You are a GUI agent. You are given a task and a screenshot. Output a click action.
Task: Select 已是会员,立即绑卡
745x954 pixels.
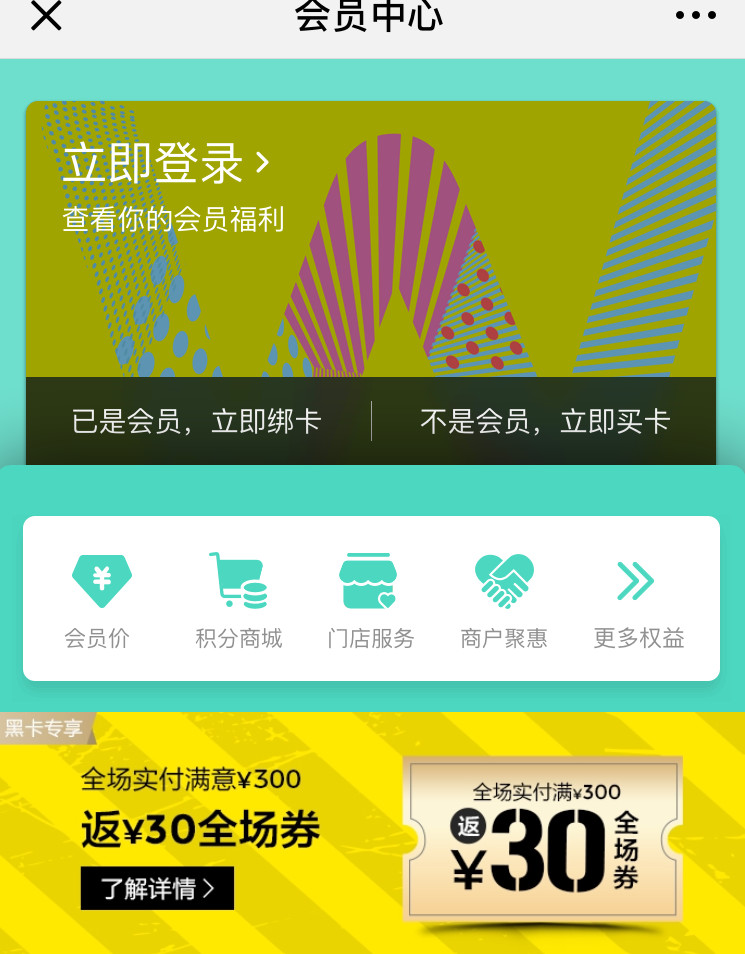pyautogui.click(x=197, y=421)
